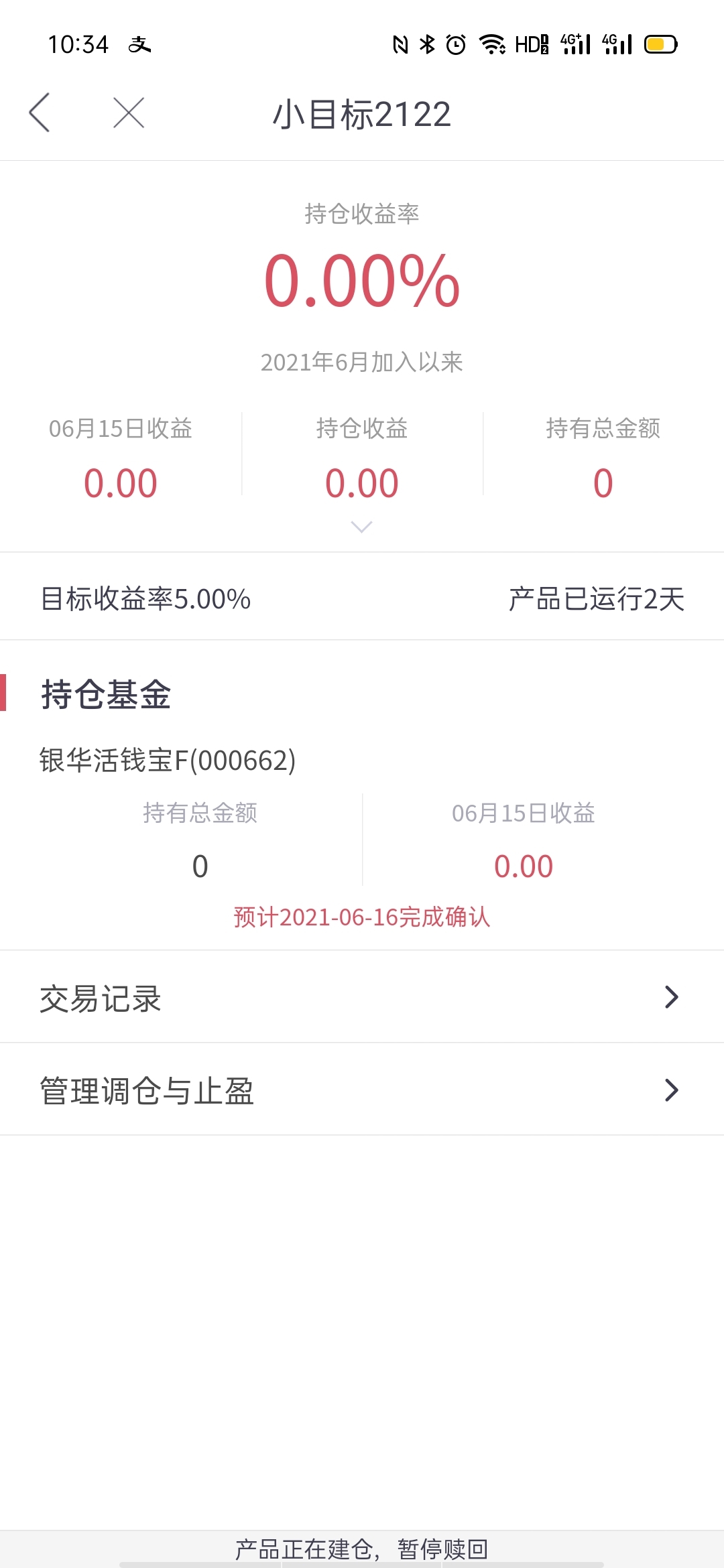Open 银华活钱宝F(000662) fund details
724x1568 pixels.
(168, 761)
